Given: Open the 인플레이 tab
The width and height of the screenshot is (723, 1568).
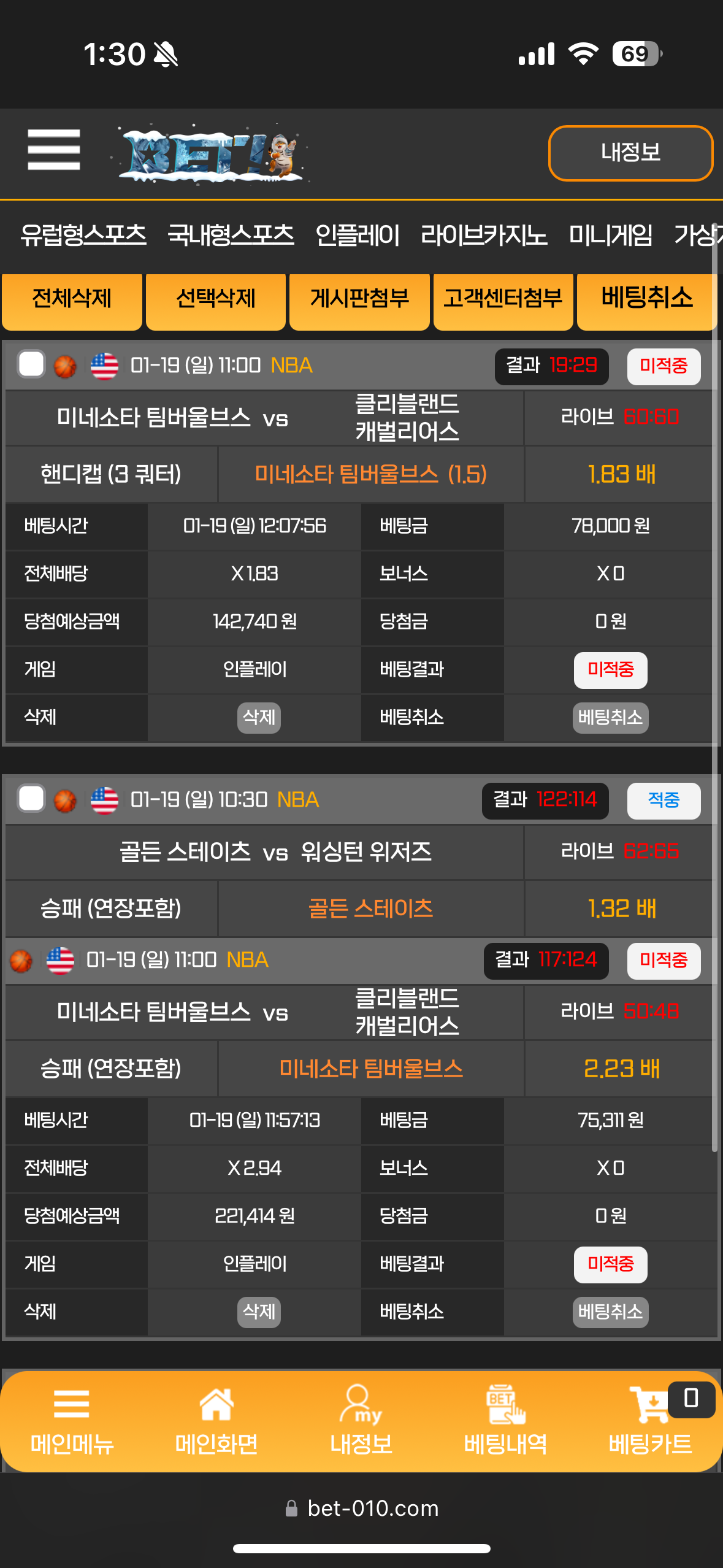Looking at the screenshot, I should pyautogui.click(x=357, y=236).
